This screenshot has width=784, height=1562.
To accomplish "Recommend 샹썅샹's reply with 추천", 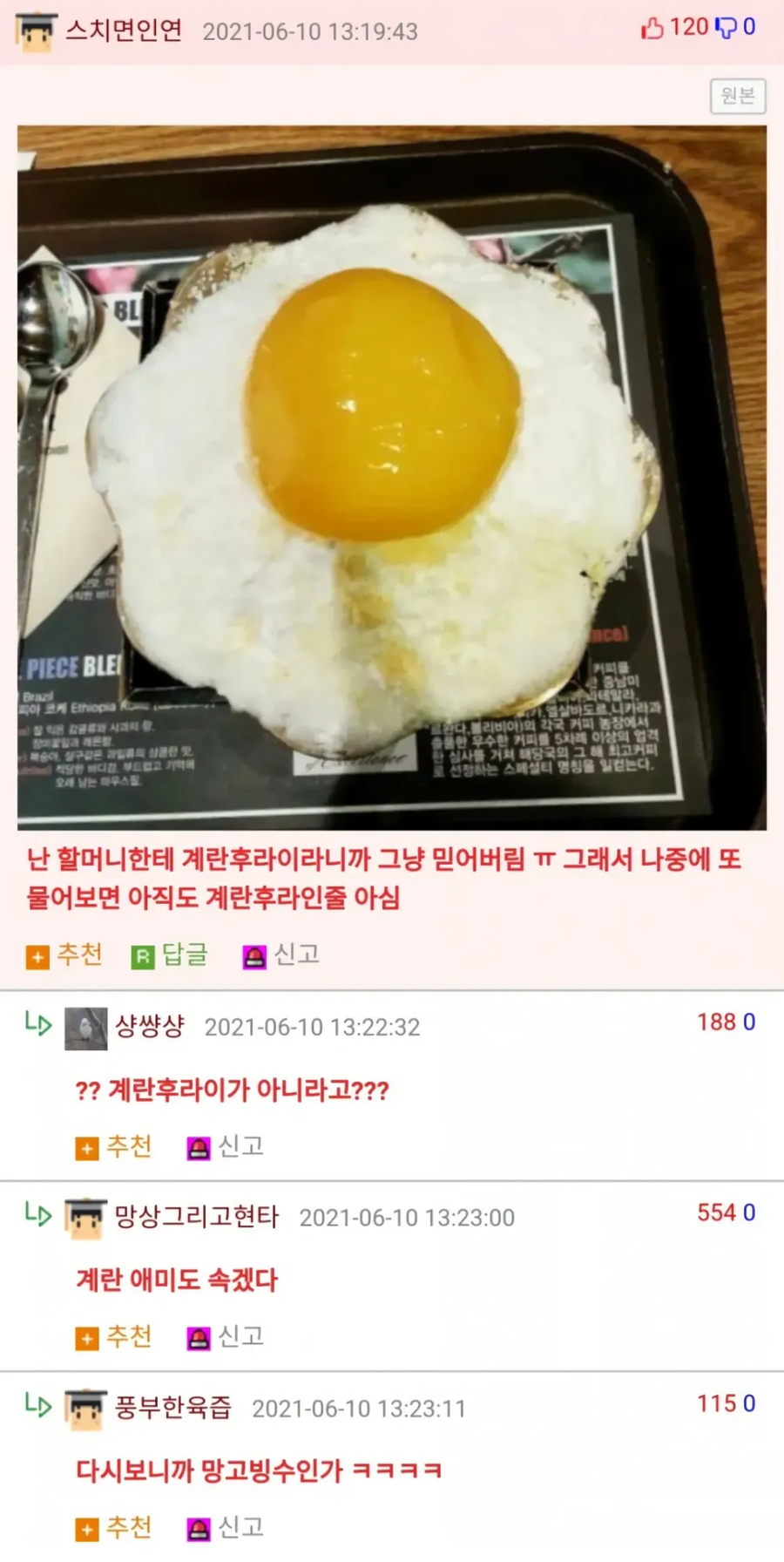I will point(114,1146).
